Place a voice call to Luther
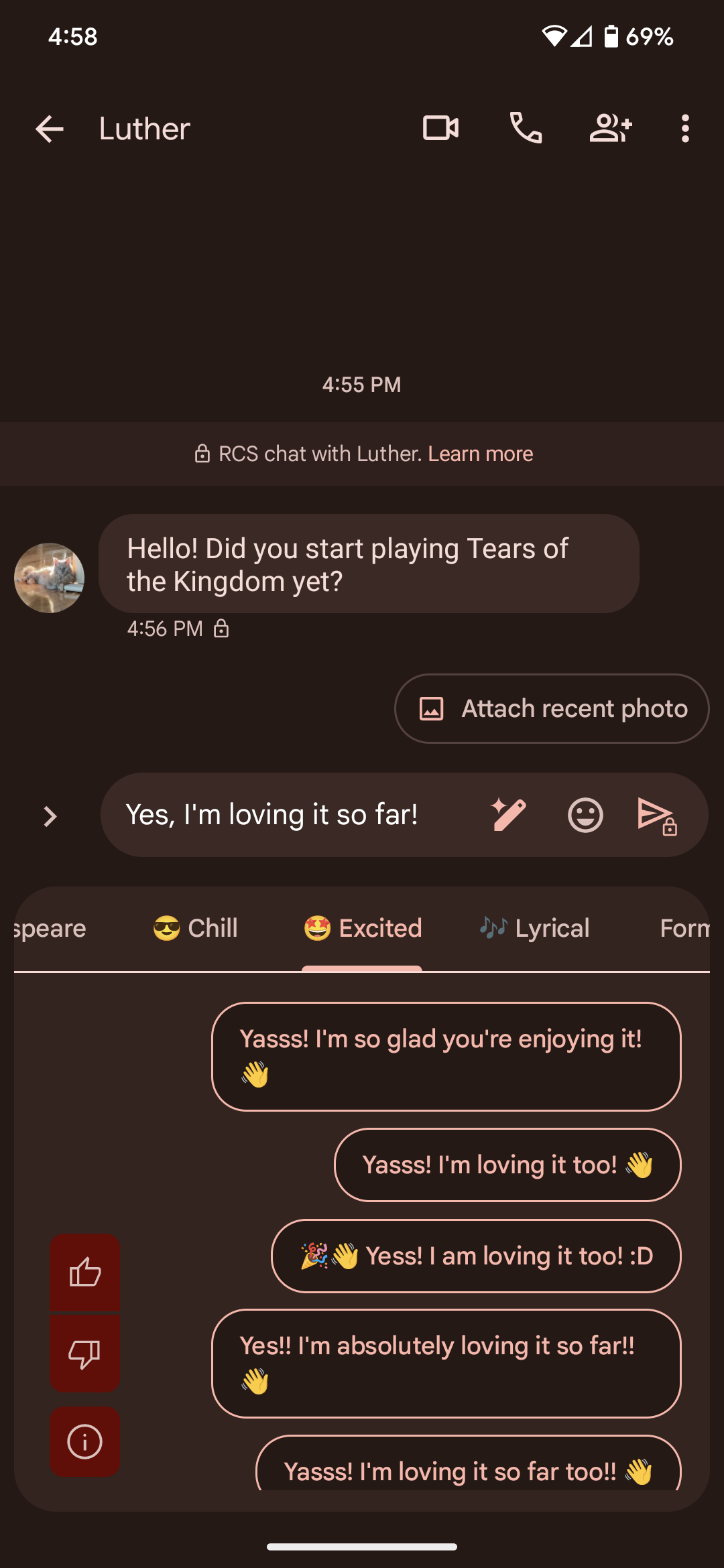The width and height of the screenshot is (724, 1568). tap(526, 128)
